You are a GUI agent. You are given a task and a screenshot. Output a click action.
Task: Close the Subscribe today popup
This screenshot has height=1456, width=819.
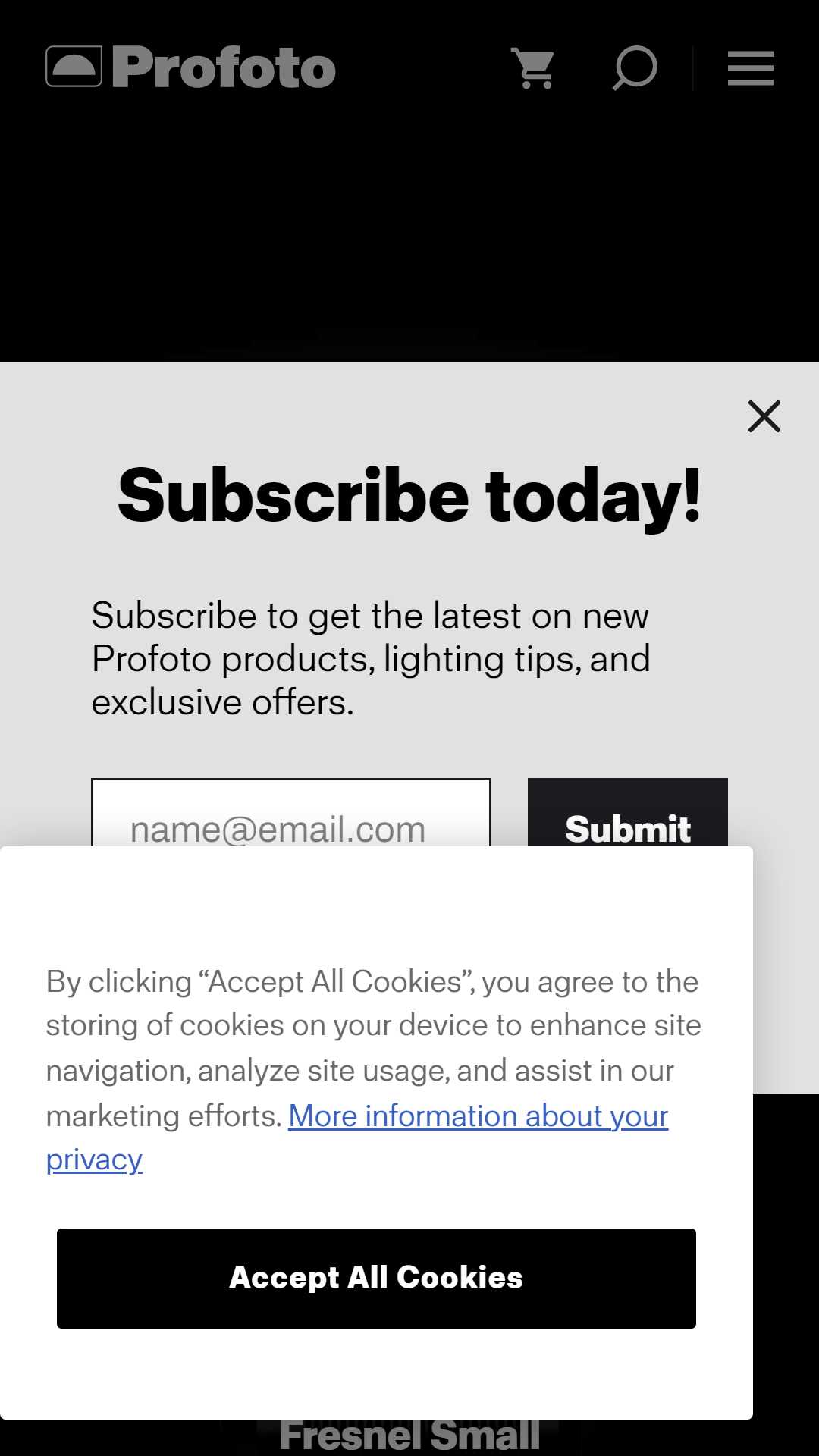[x=764, y=416]
